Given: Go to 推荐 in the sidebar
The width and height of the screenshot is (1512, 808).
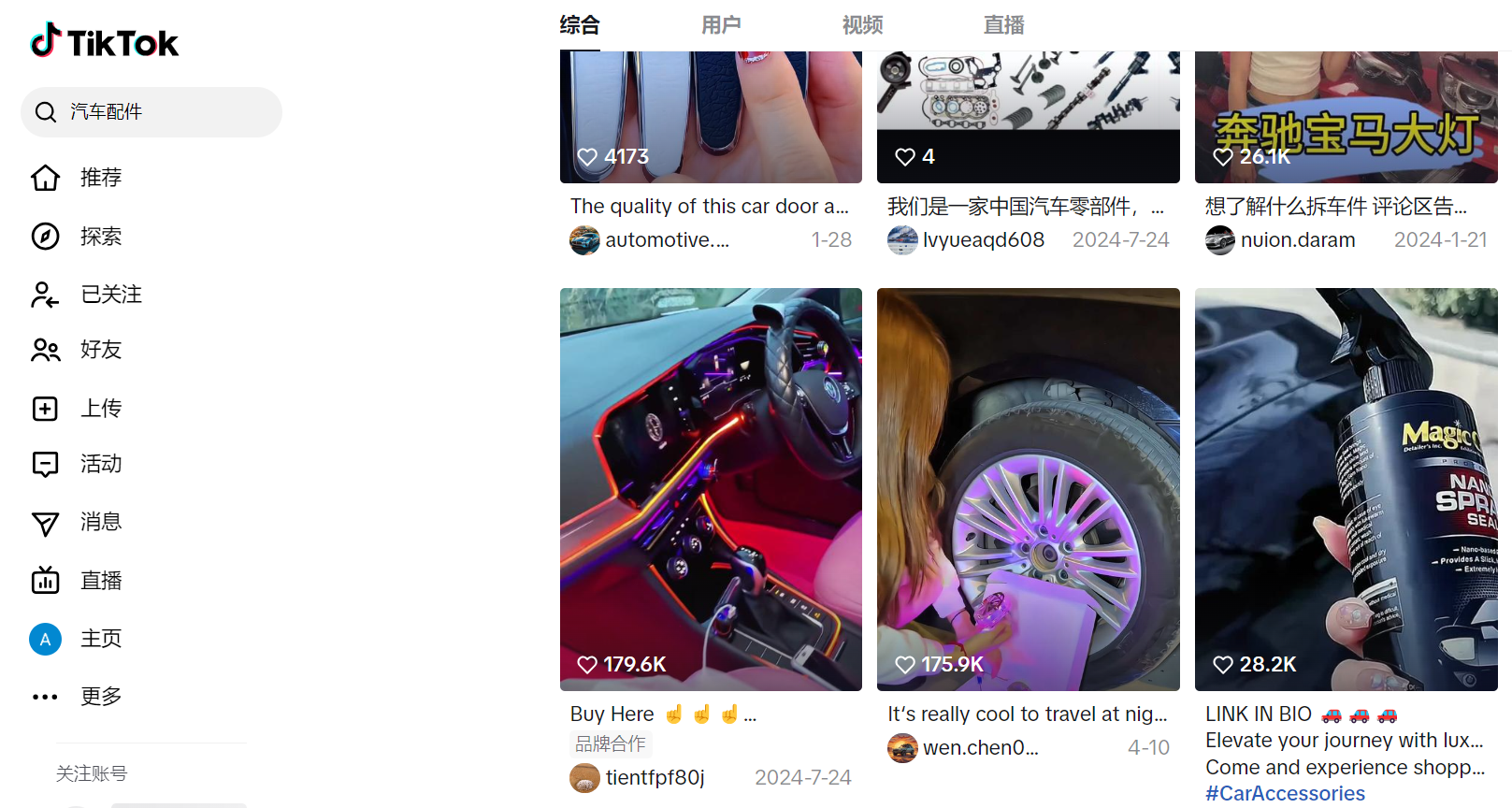Looking at the screenshot, I should [x=100, y=178].
